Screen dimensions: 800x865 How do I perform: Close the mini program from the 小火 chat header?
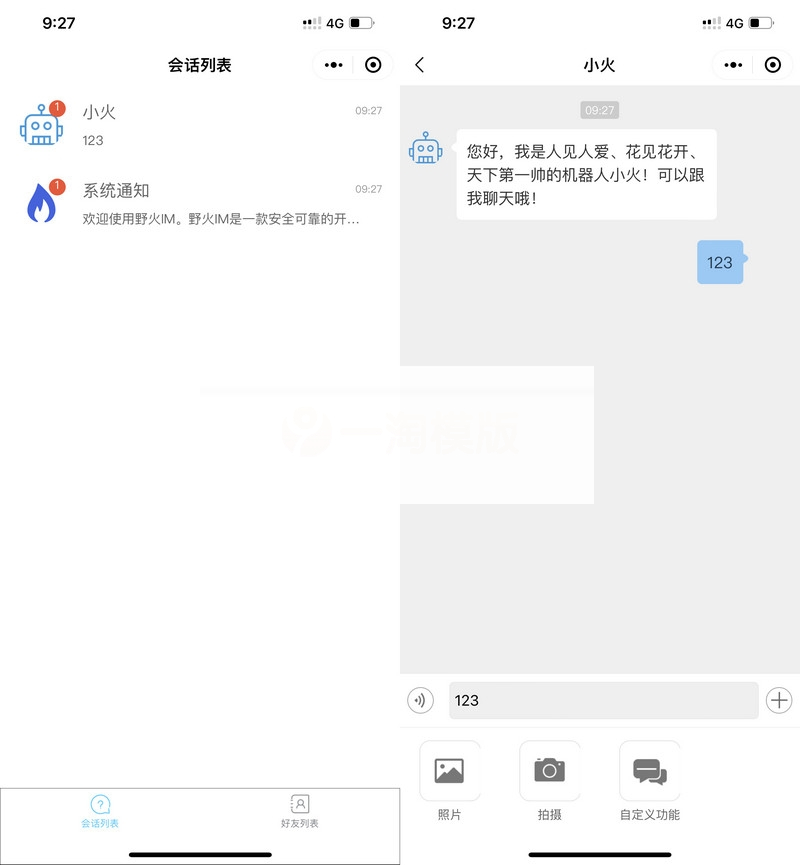[x=773, y=65]
